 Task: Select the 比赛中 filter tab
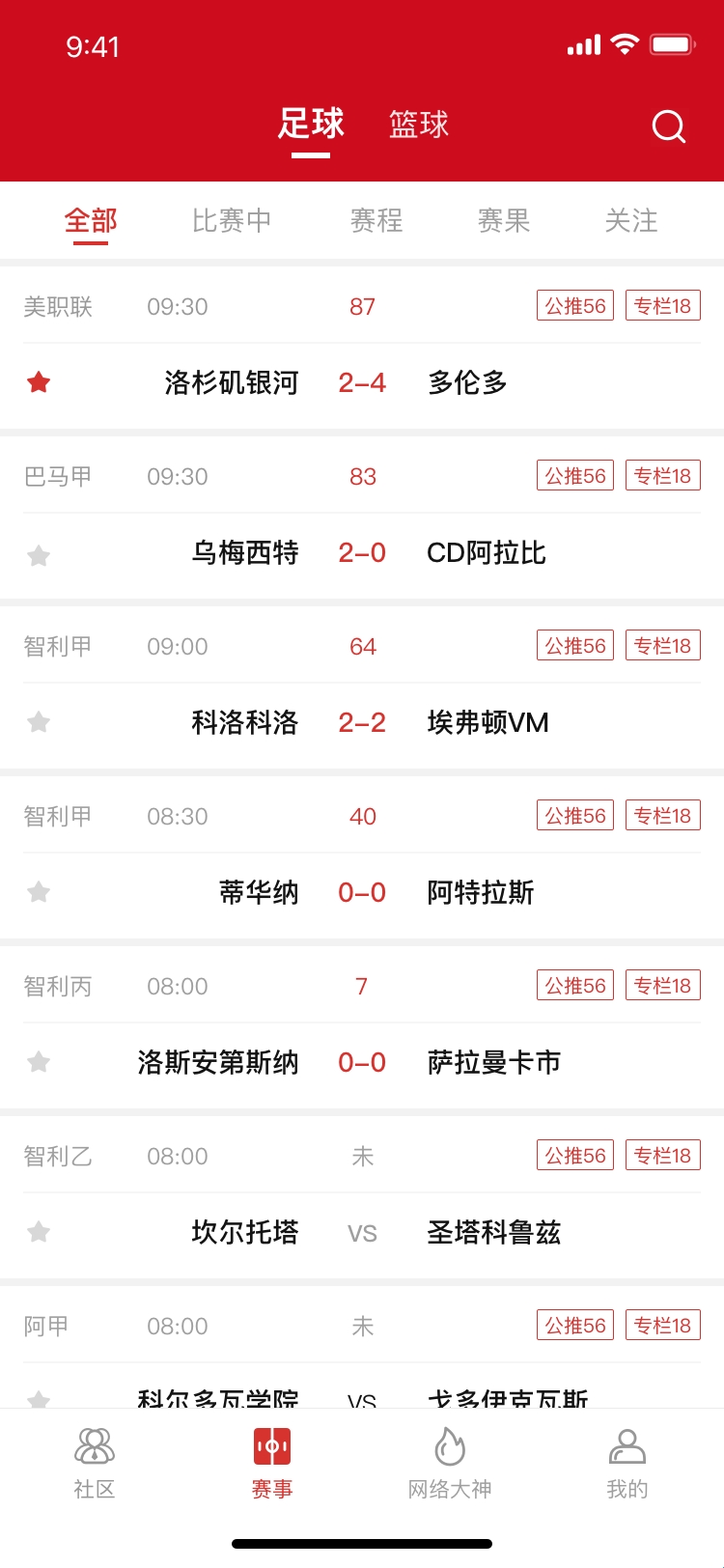(232, 220)
